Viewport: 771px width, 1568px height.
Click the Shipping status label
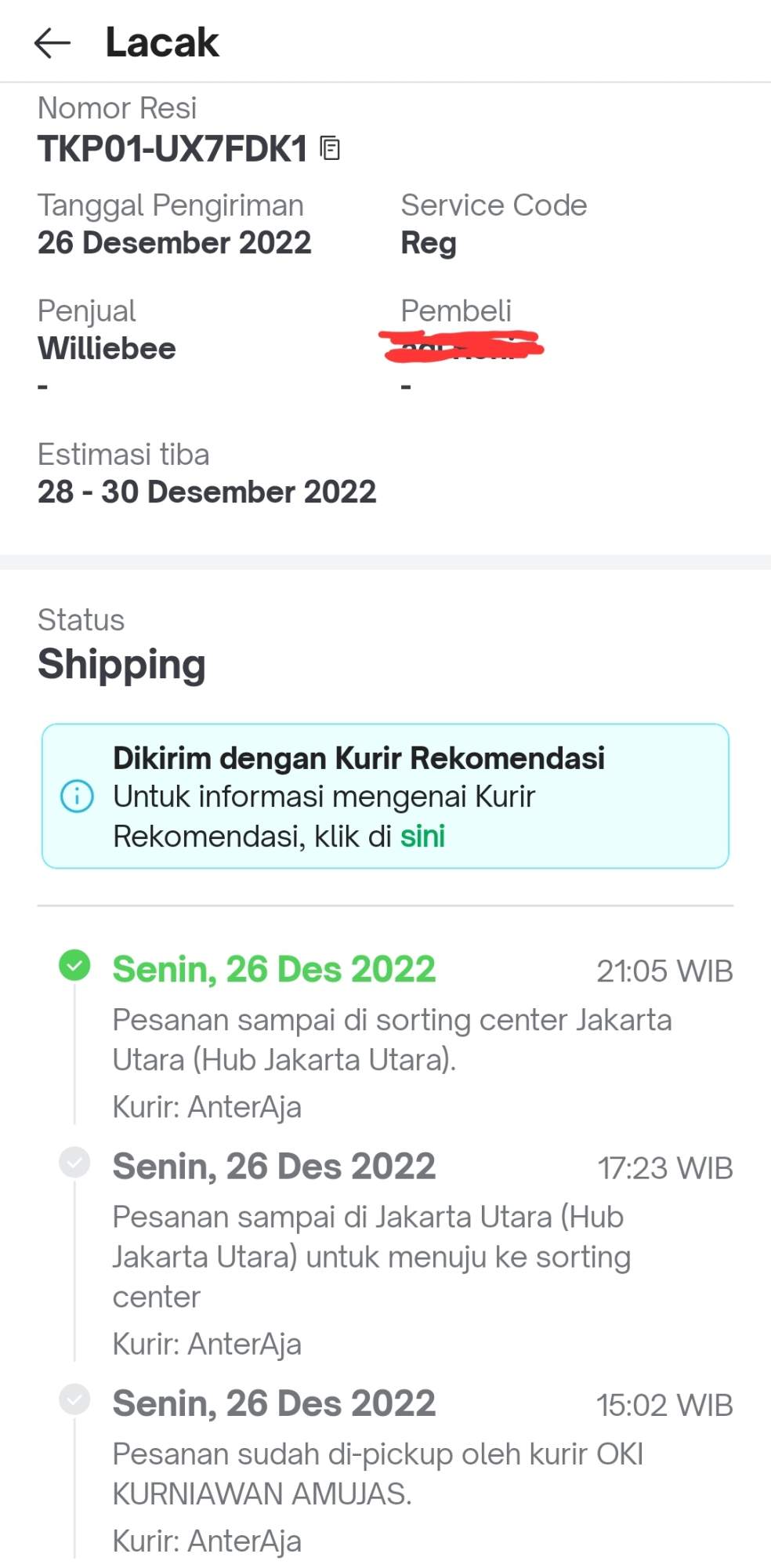pyautogui.click(x=121, y=665)
